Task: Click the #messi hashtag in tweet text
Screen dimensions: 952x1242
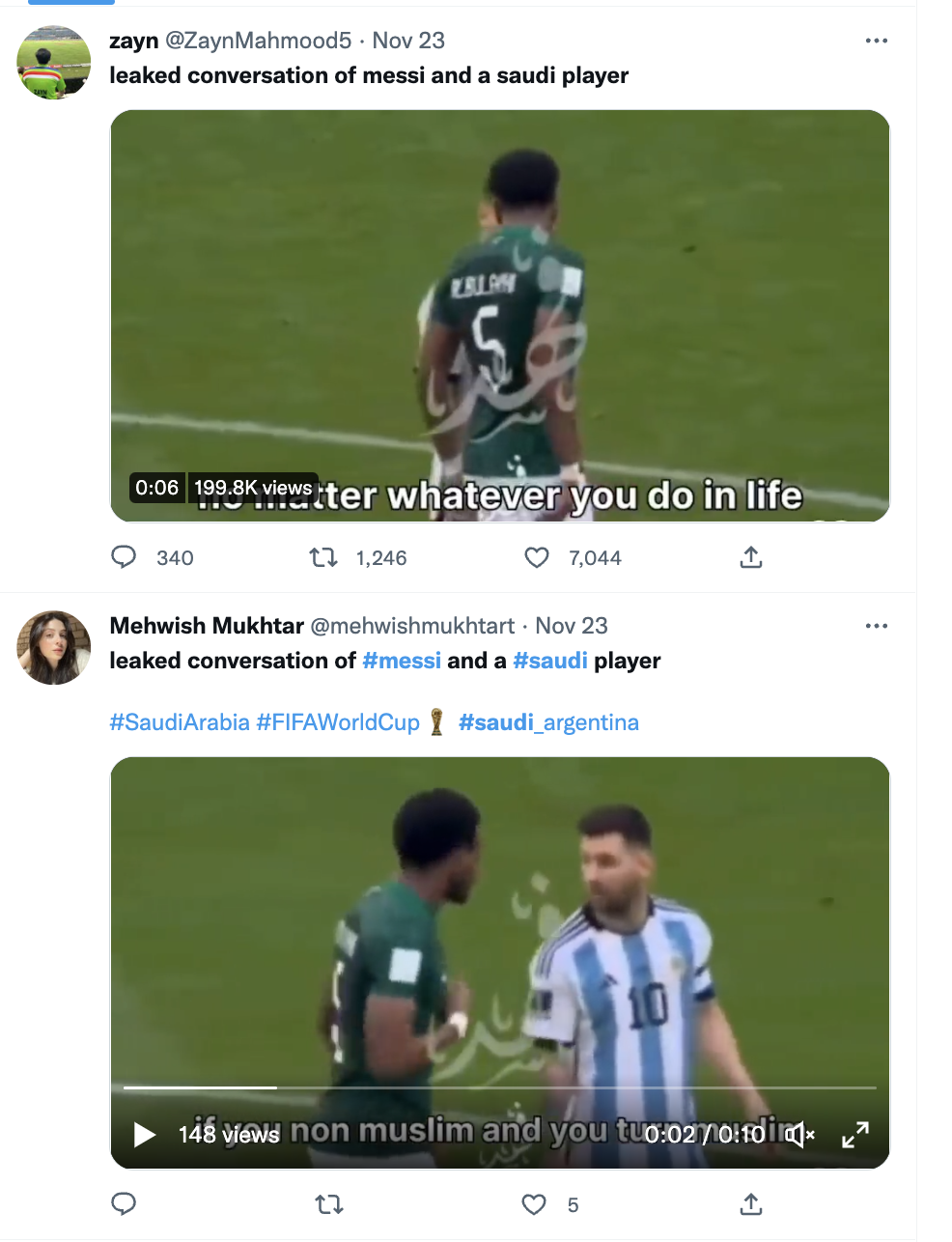Action: (402, 661)
